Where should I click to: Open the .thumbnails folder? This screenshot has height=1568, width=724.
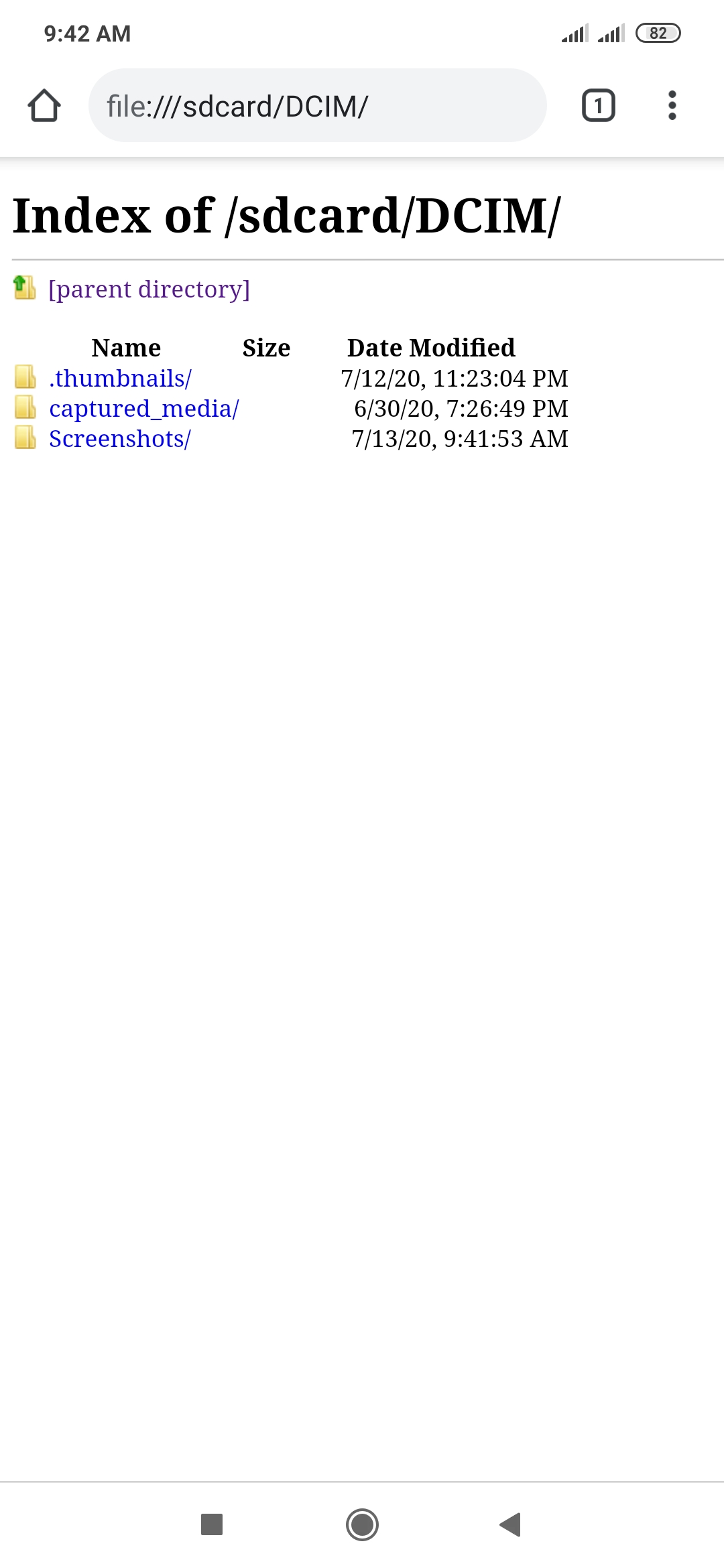120,379
